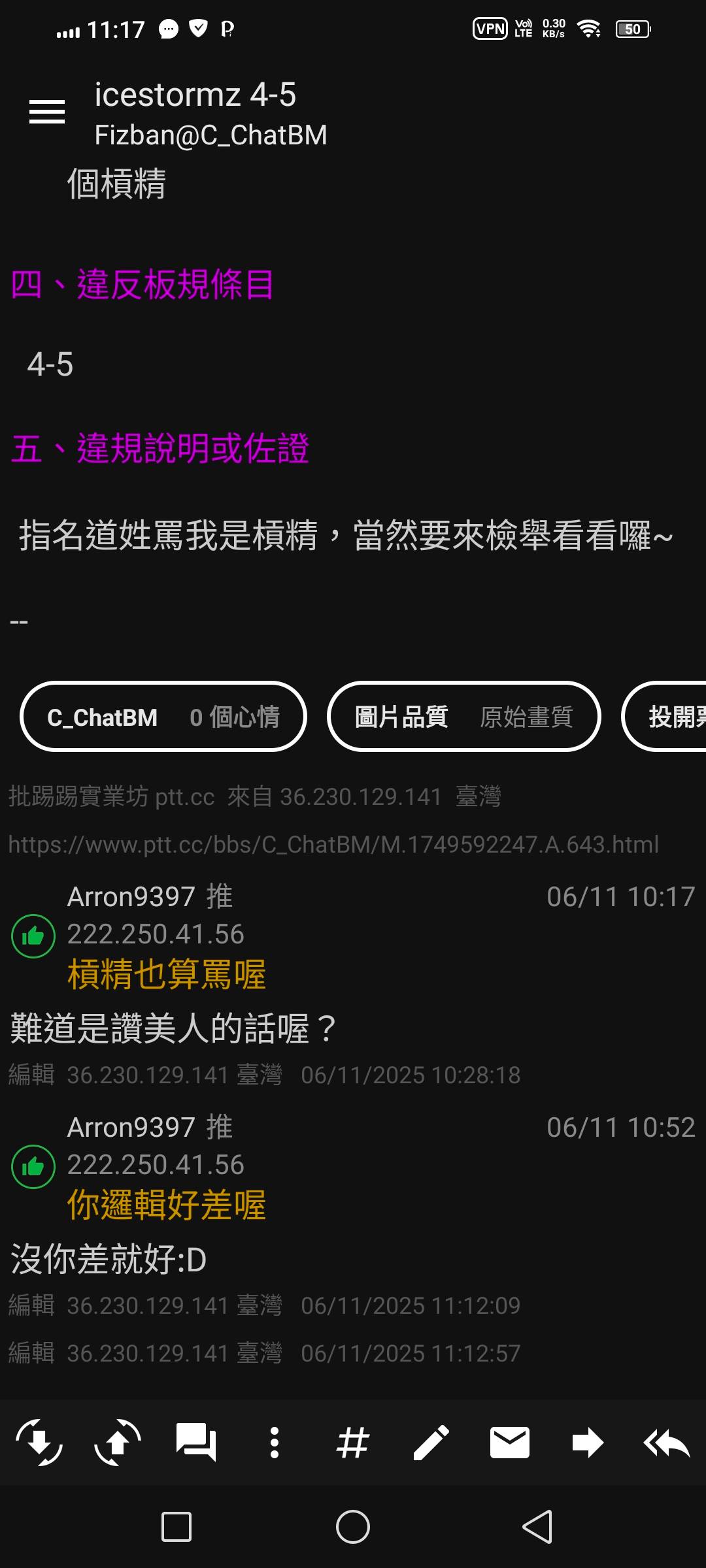
Task: Open the comments bubble icon
Action: click(196, 1443)
